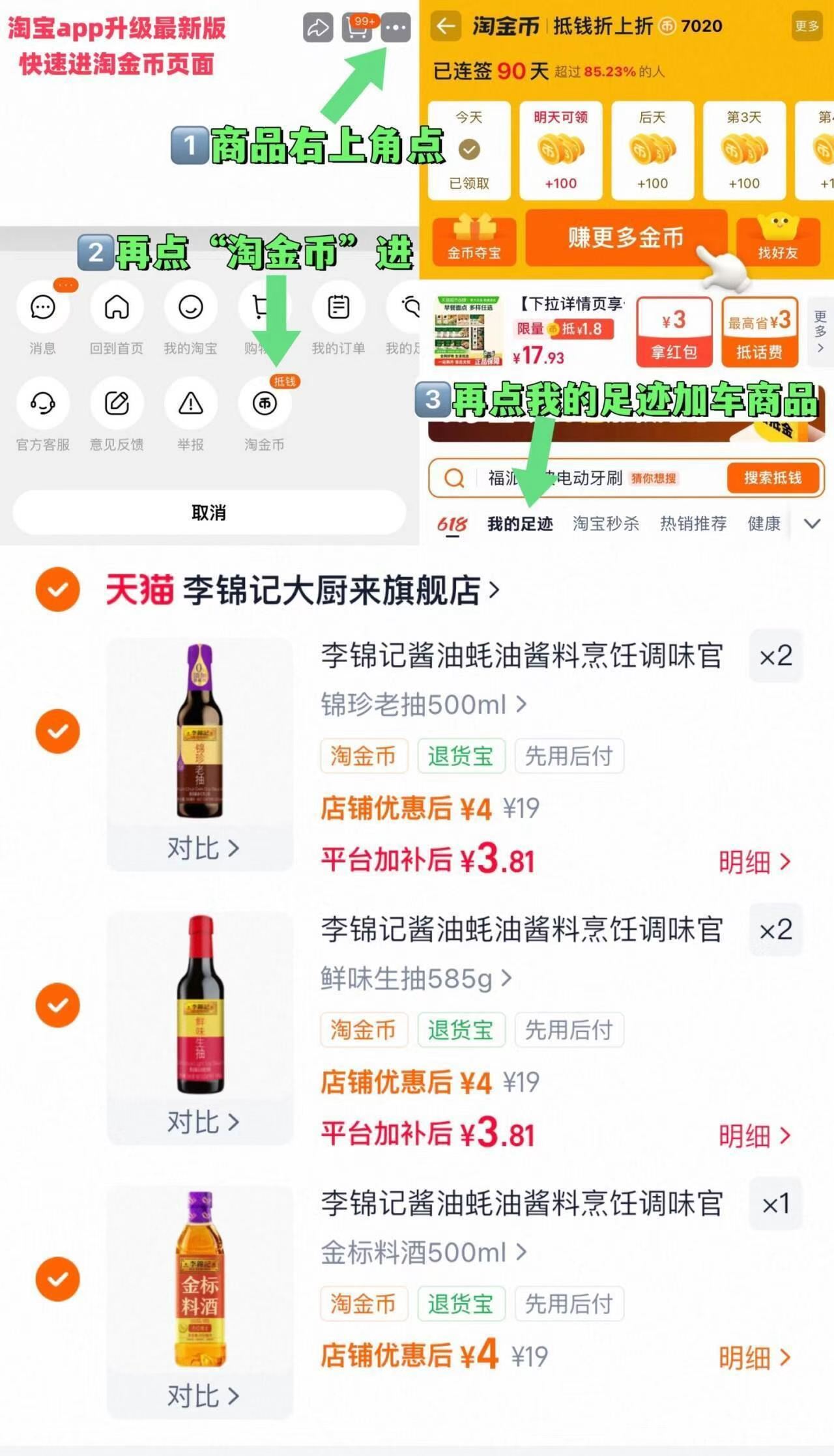The width and height of the screenshot is (834, 1456).
Task: Tap the 举报 report icon
Action: [189, 404]
